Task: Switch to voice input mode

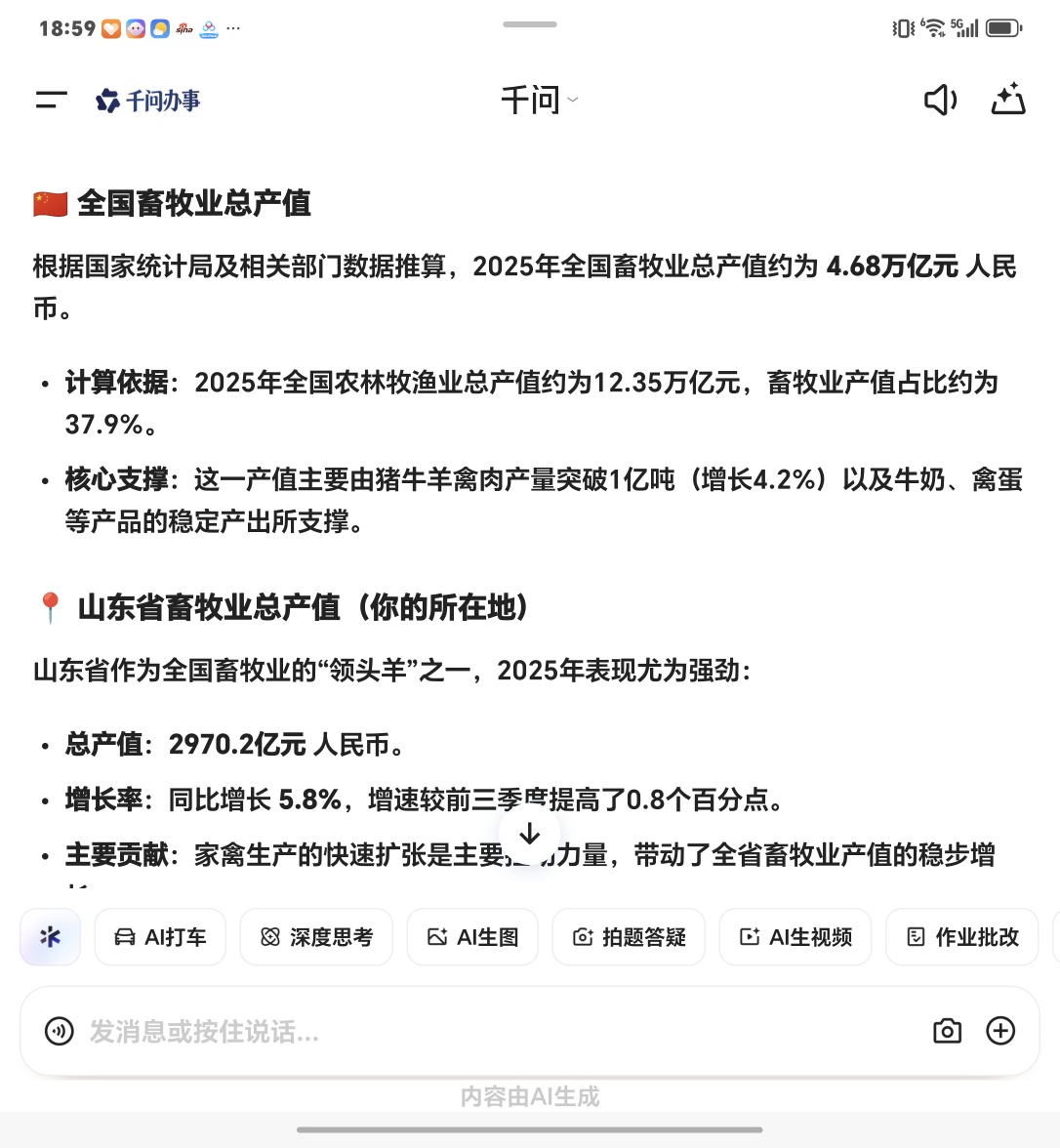Action: coord(60,1031)
